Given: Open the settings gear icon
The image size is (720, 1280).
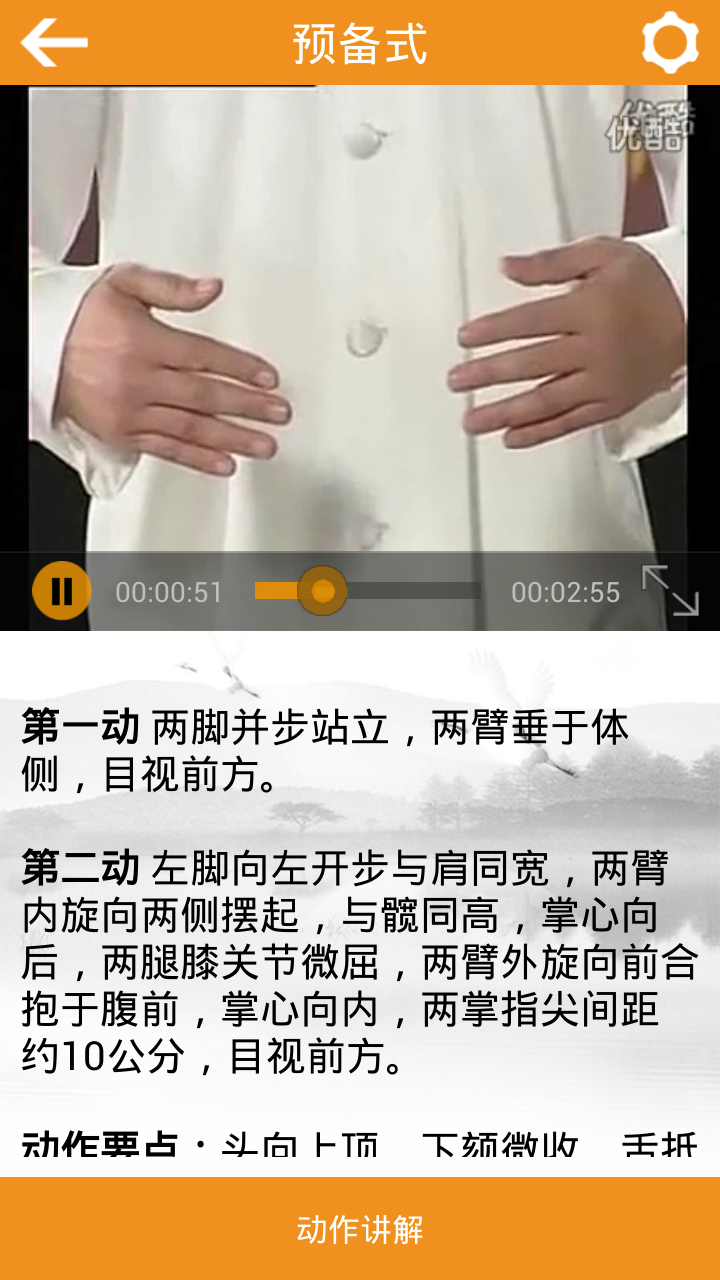Looking at the screenshot, I should pos(668,43).
